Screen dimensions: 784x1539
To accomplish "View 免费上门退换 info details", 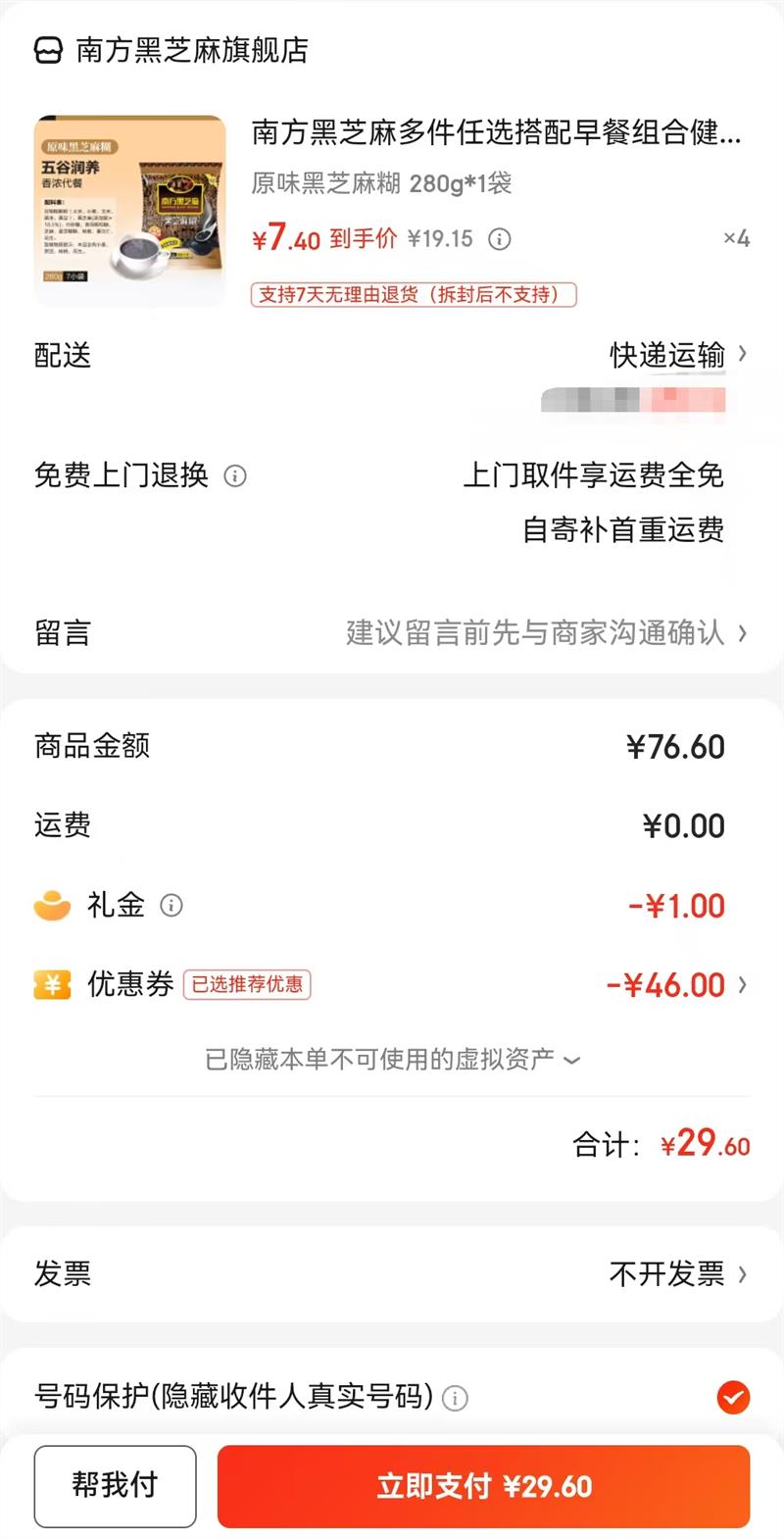I will click(x=235, y=476).
